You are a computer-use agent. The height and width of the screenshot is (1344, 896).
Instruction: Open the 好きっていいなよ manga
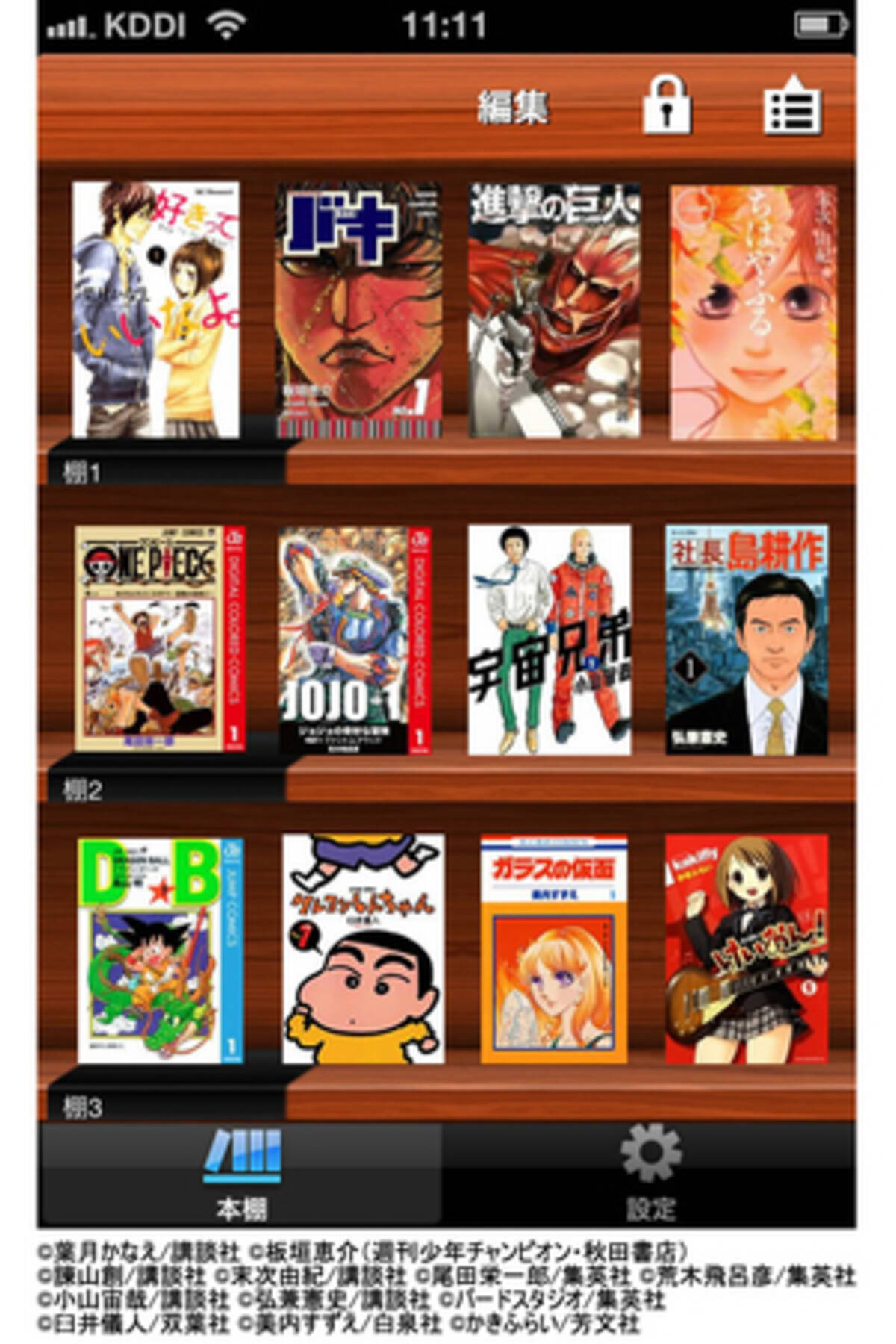point(156,310)
